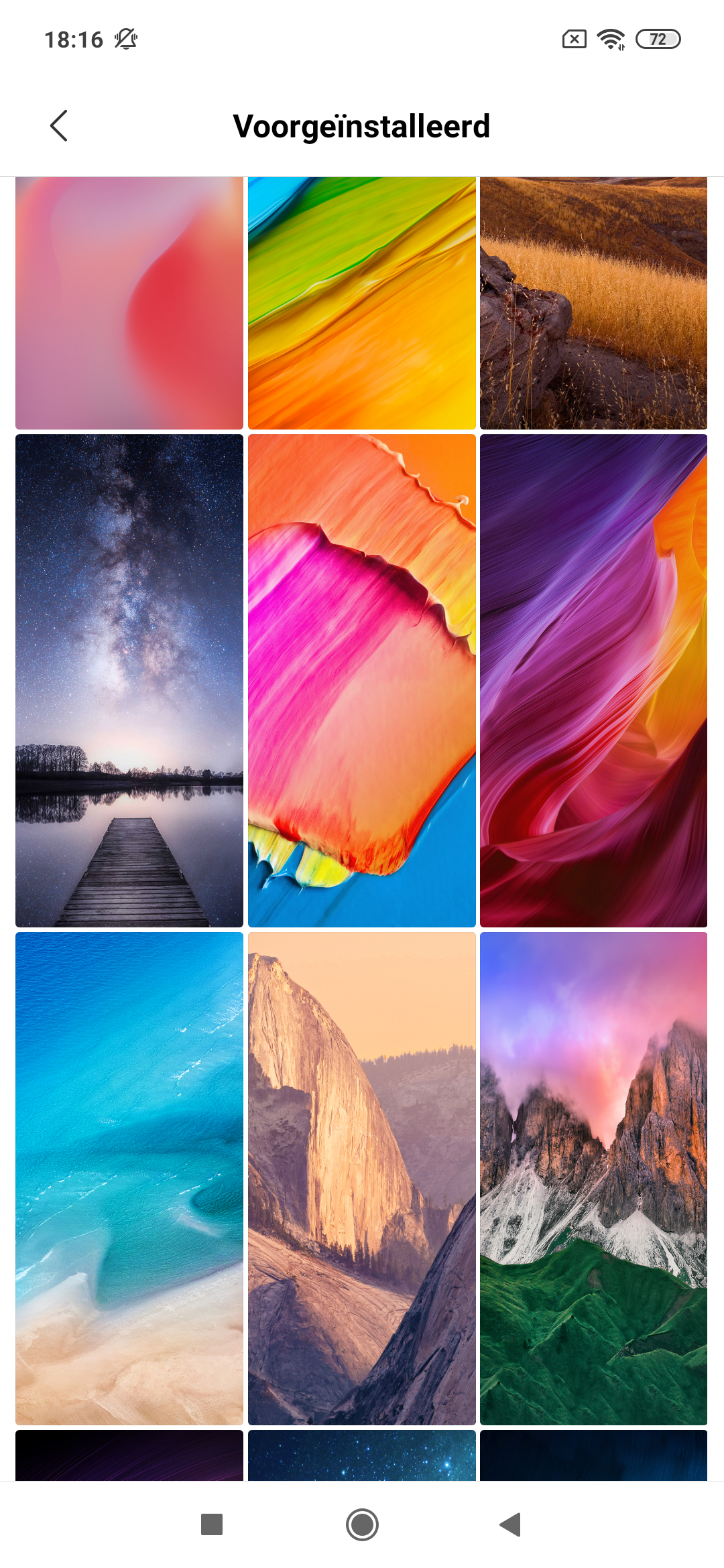The height and width of the screenshot is (1568, 724).
Task: Choose the granite dome mountain wallpaper
Action: pos(362,1179)
